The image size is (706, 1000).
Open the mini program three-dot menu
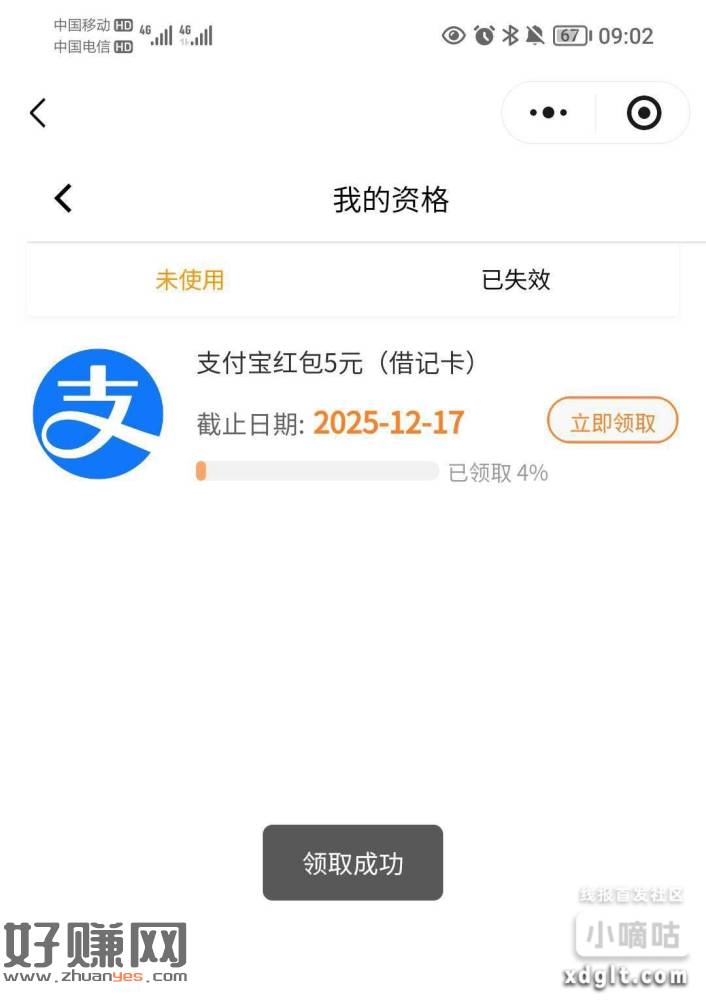(x=548, y=113)
